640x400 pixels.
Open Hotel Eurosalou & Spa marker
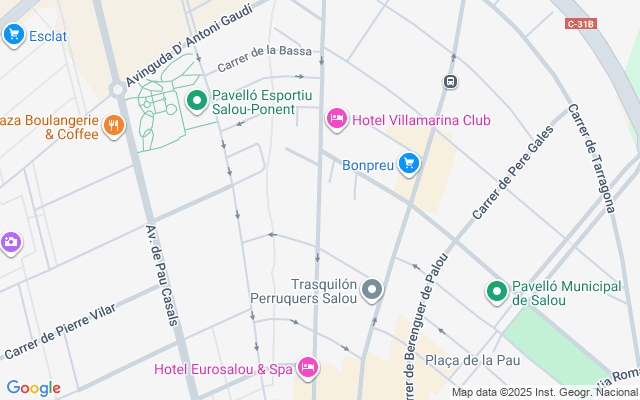pyautogui.click(x=308, y=369)
